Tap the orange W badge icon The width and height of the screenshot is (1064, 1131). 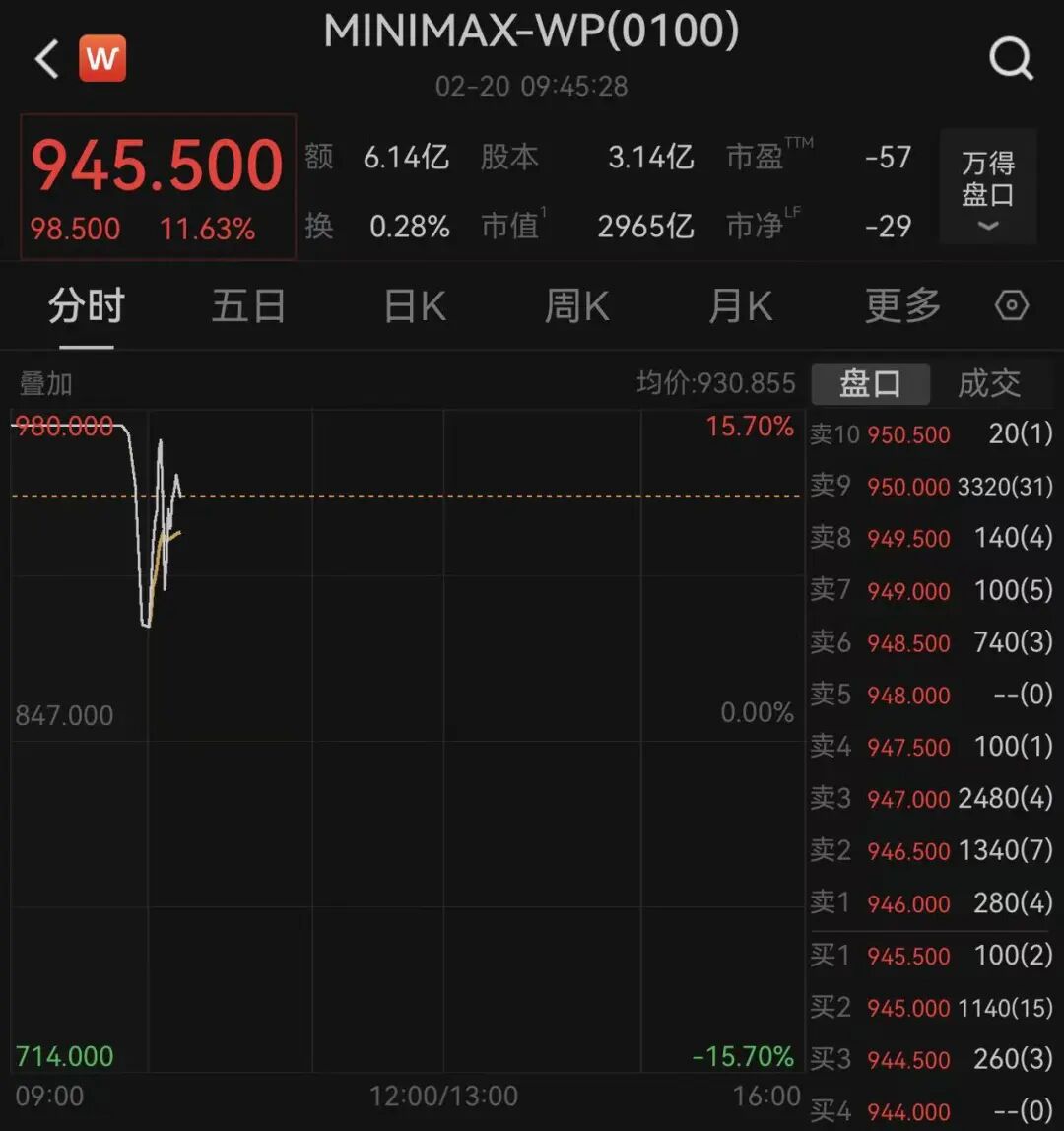point(102,59)
